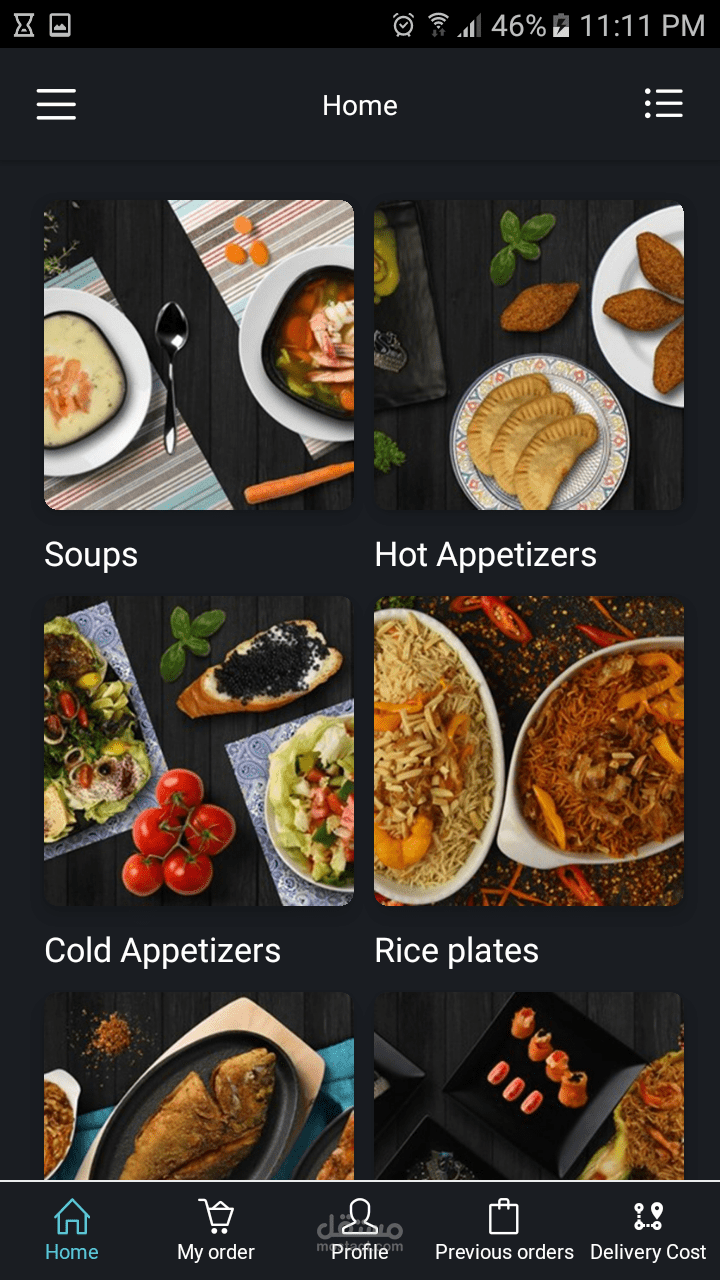
Task: Open the Hot Appetizers category
Action: (529, 355)
